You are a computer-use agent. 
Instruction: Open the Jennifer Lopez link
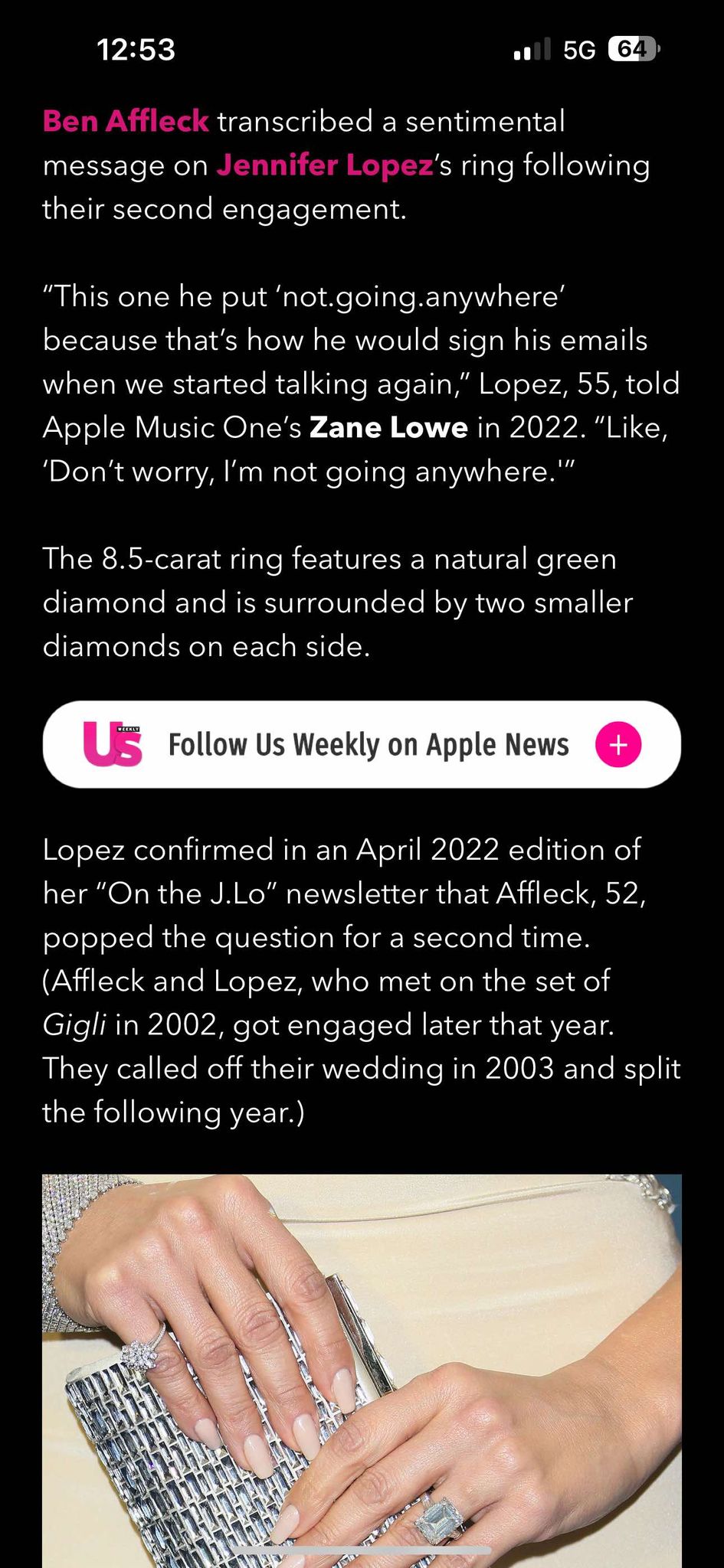tap(325, 165)
